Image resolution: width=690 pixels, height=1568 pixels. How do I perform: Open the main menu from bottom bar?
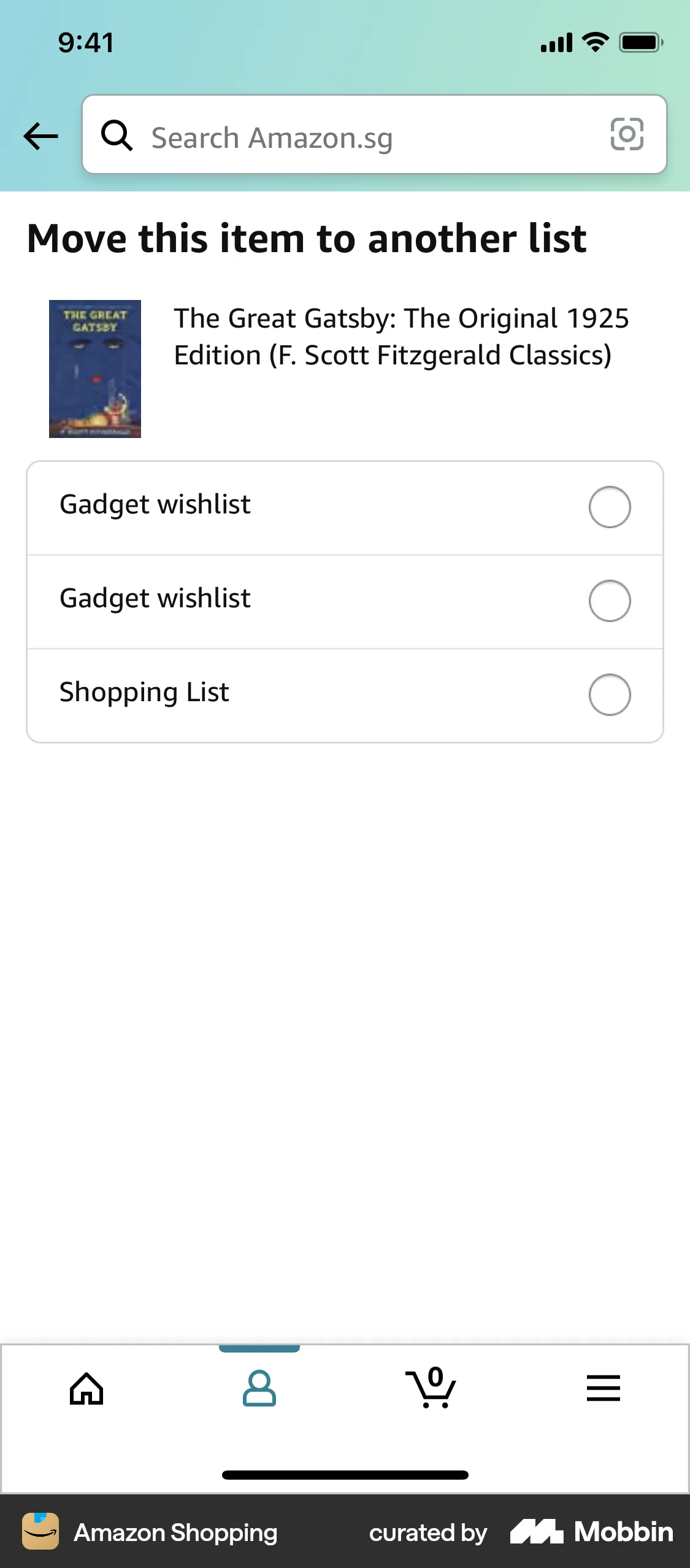coord(603,1389)
